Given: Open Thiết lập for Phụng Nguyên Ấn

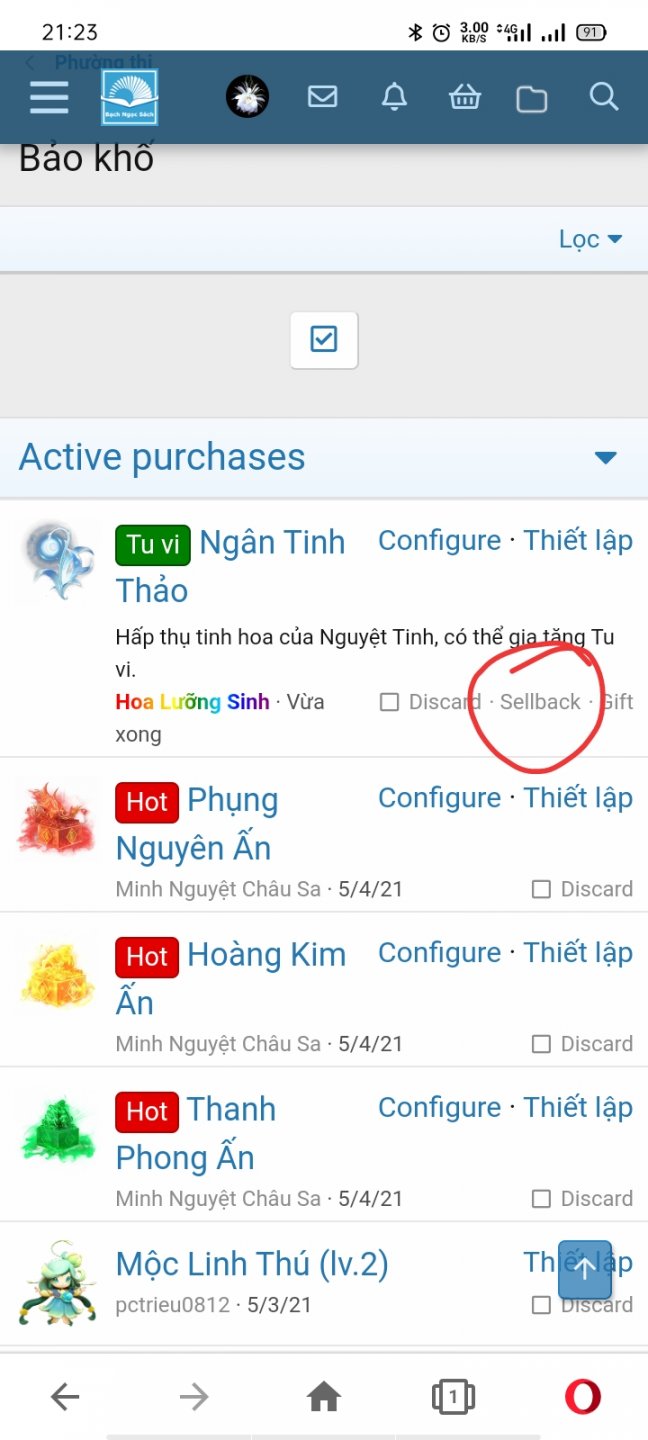Looking at the screenshot, I should point(578,798).
